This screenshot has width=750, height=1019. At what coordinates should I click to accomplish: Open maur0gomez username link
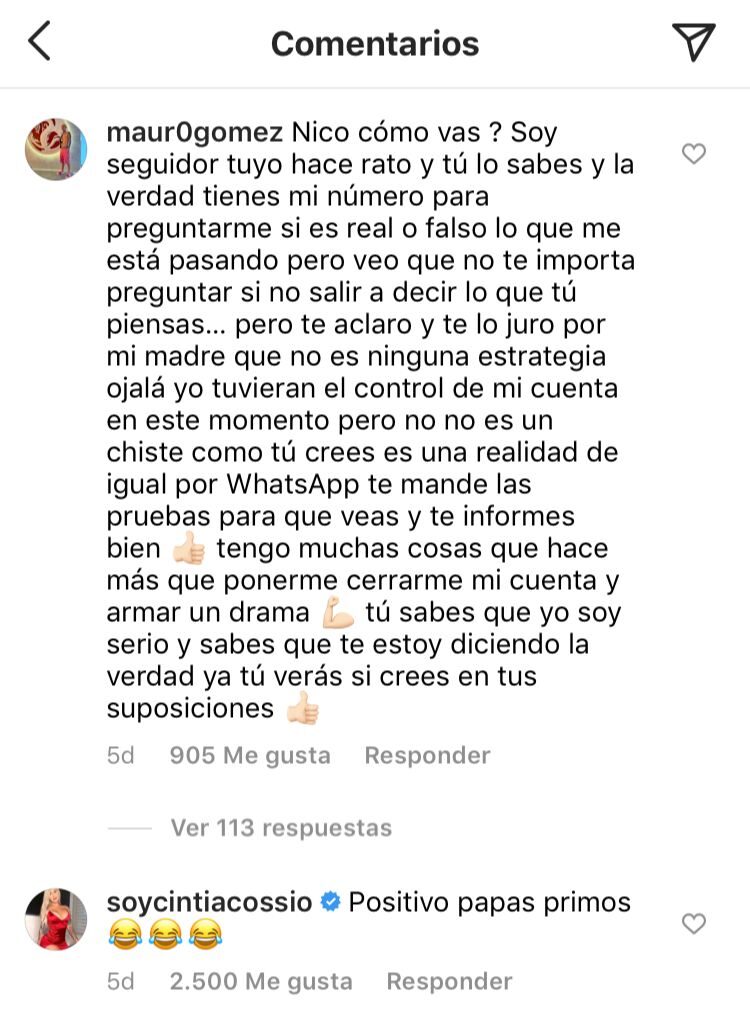(x=194, y=132)
